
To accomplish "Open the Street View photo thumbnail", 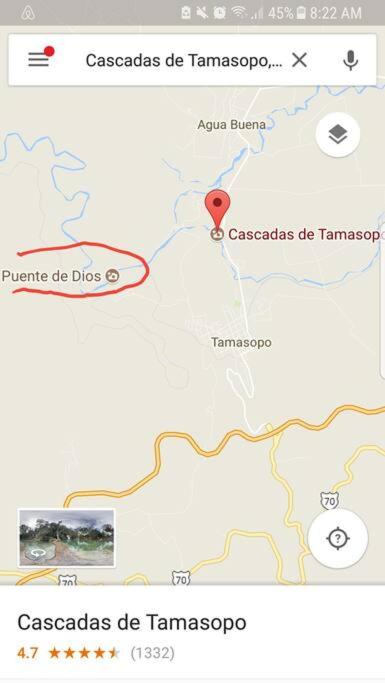I will pyautogui.click(x=66, y=538).
